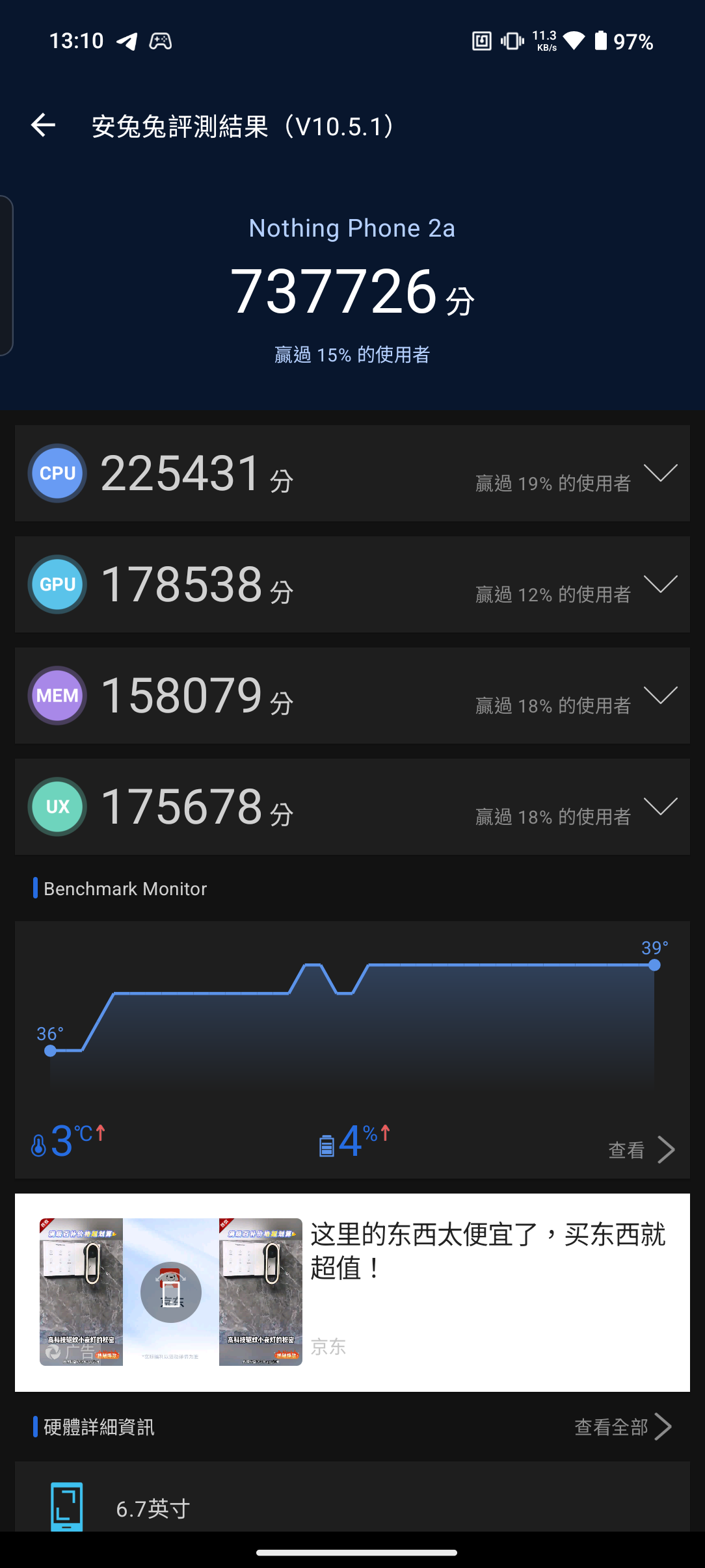705x1568 pixels.
Task: Expand the MEM score section
Action: coord(660,696)
